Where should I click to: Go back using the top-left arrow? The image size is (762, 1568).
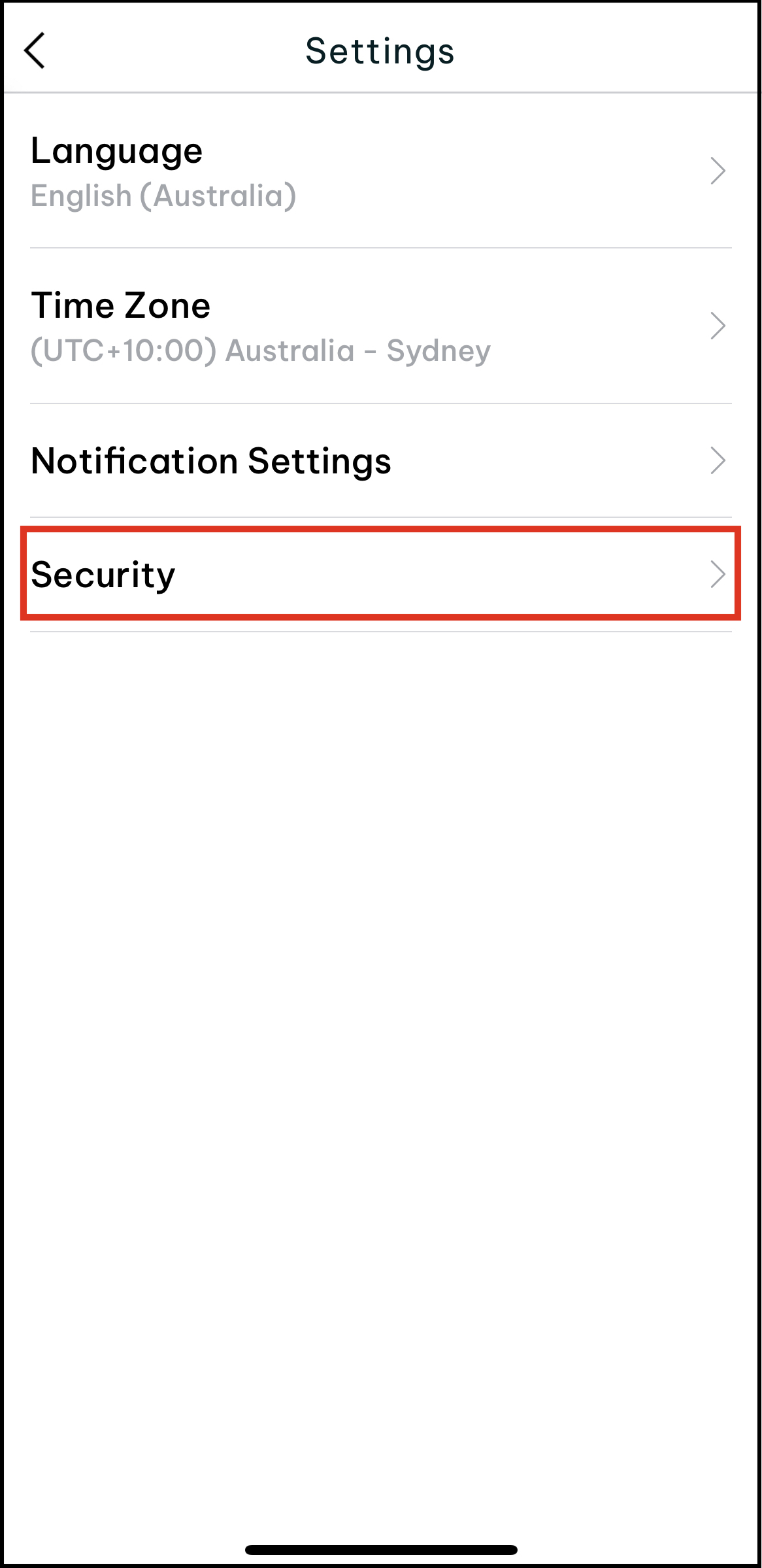coord(34,51)
